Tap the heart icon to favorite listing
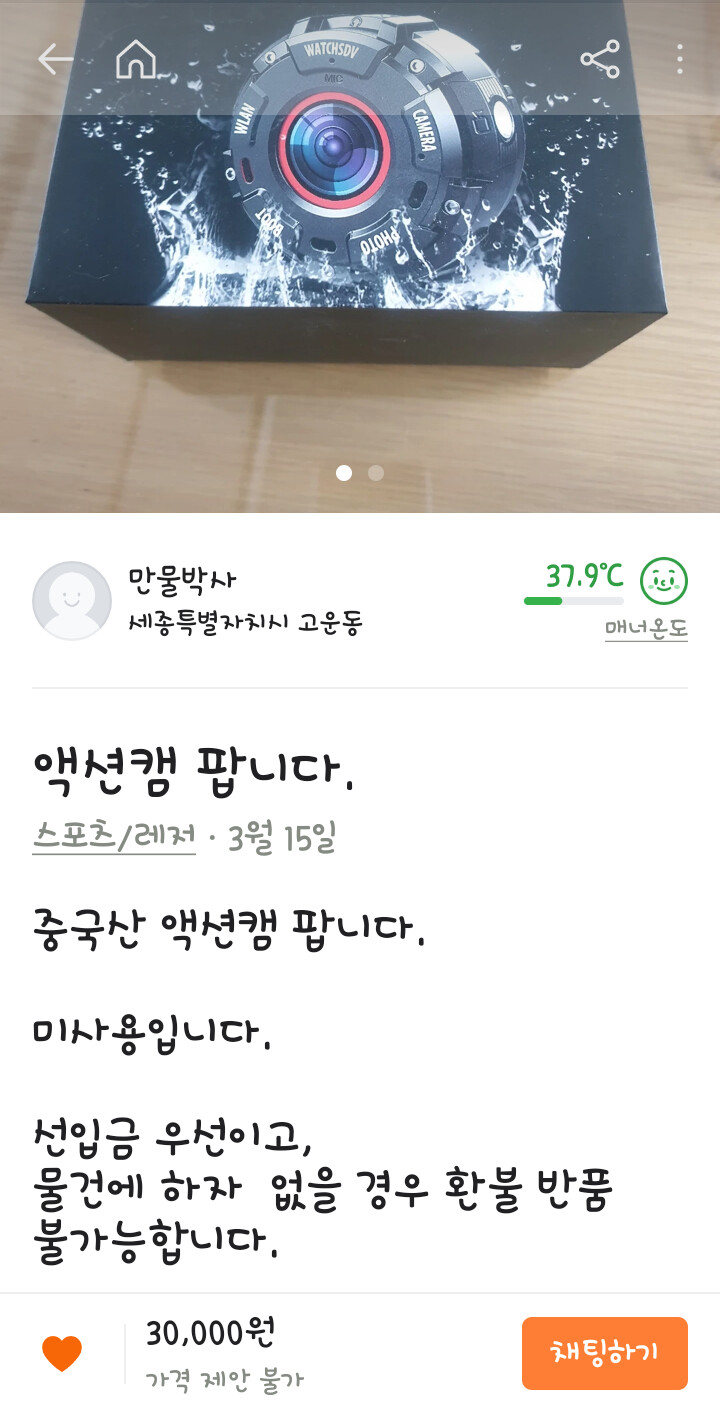The width and height of the screenshot is (720, 1418). click(63, 1352)
